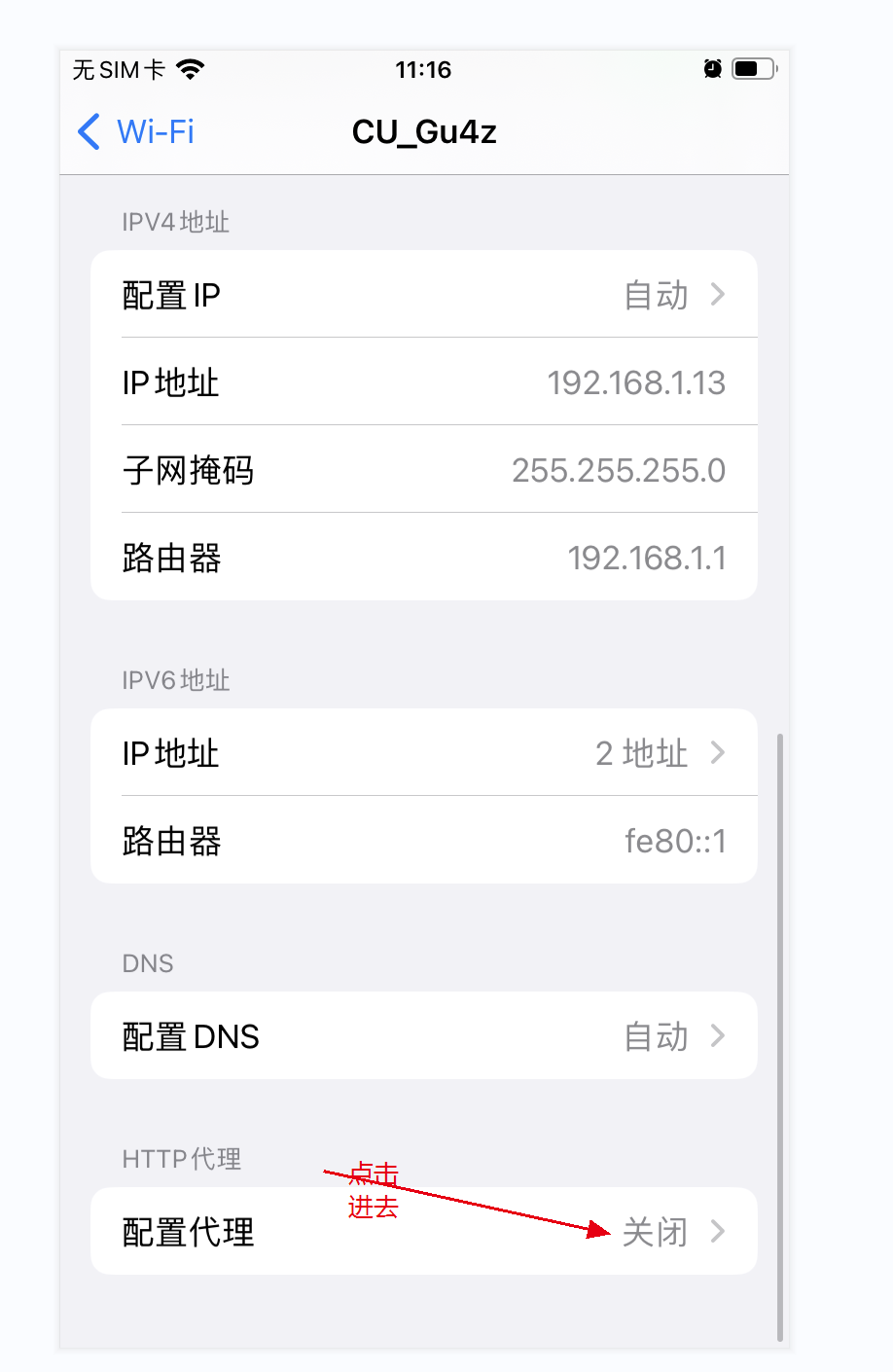Open the 配置 DNS settings
Image resolution: width=893 pixels, height=1372 pixels.
pos(423,1036)
